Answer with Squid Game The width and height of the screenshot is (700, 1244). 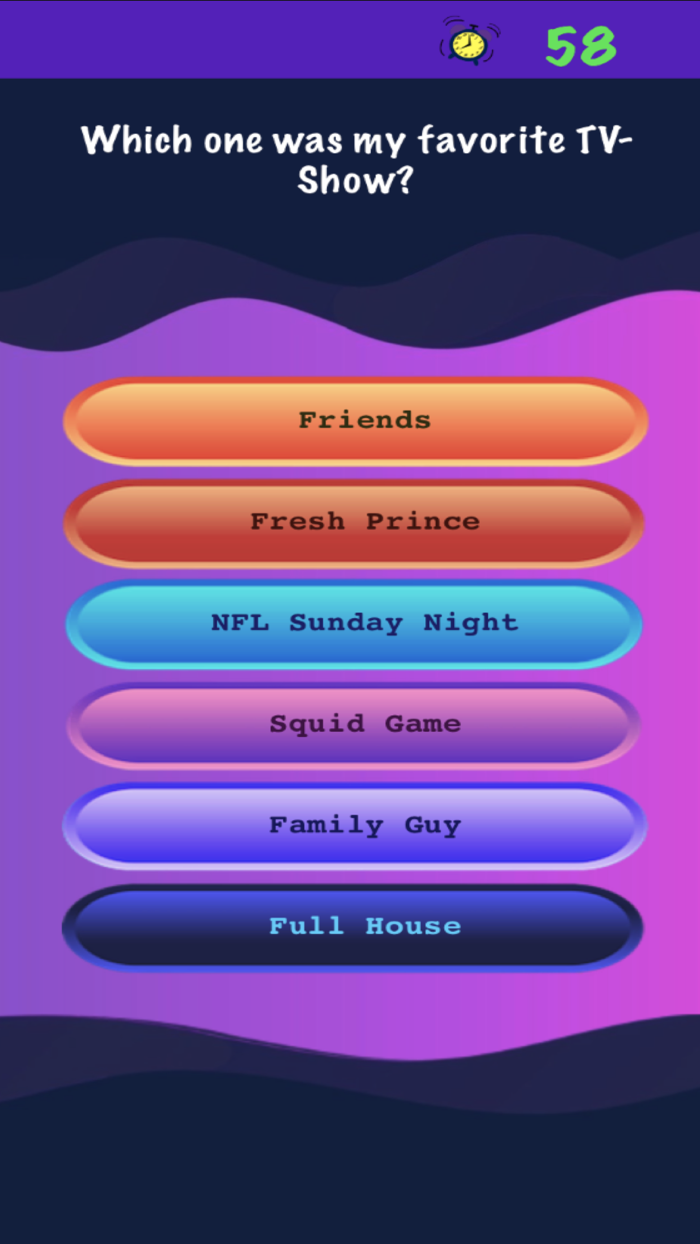coord(354,725)
